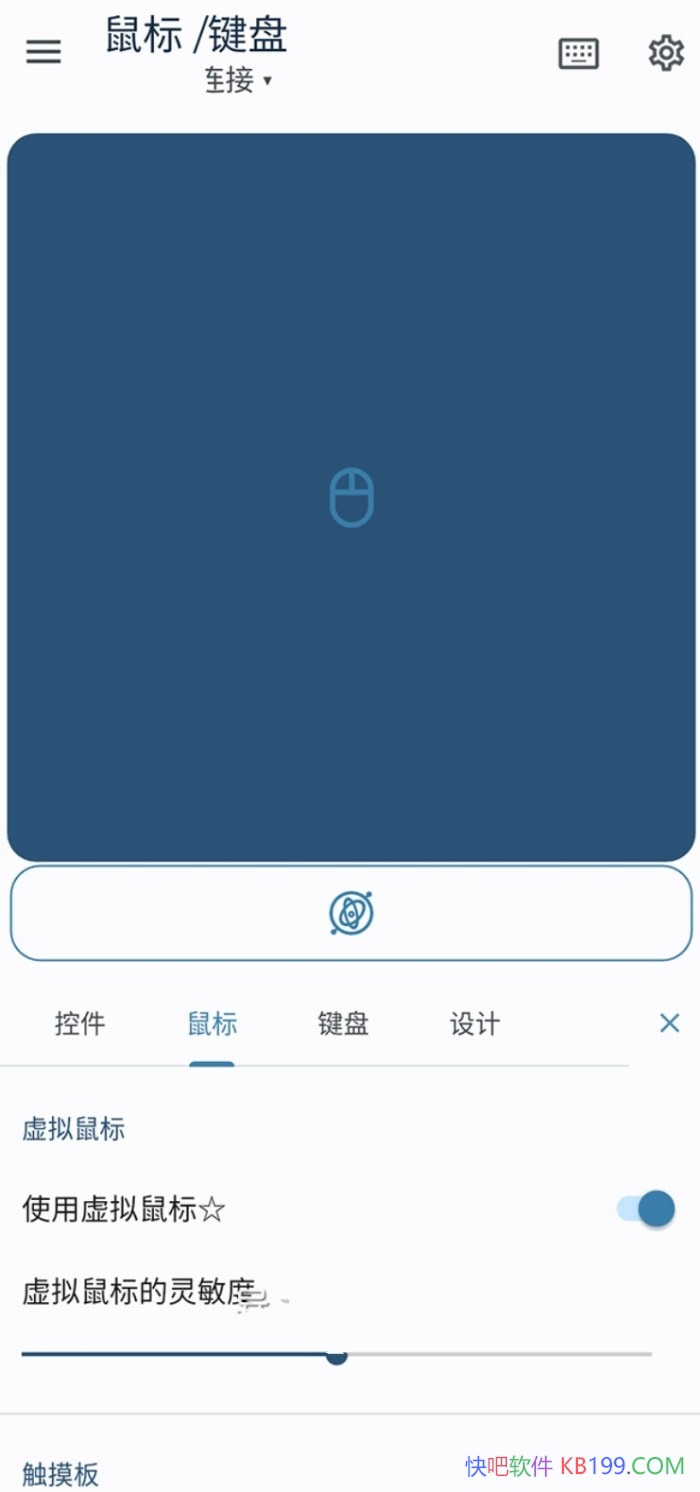Tap the blue touchpad area
This screenshot has height=1492, width=700.
point(351,497)
